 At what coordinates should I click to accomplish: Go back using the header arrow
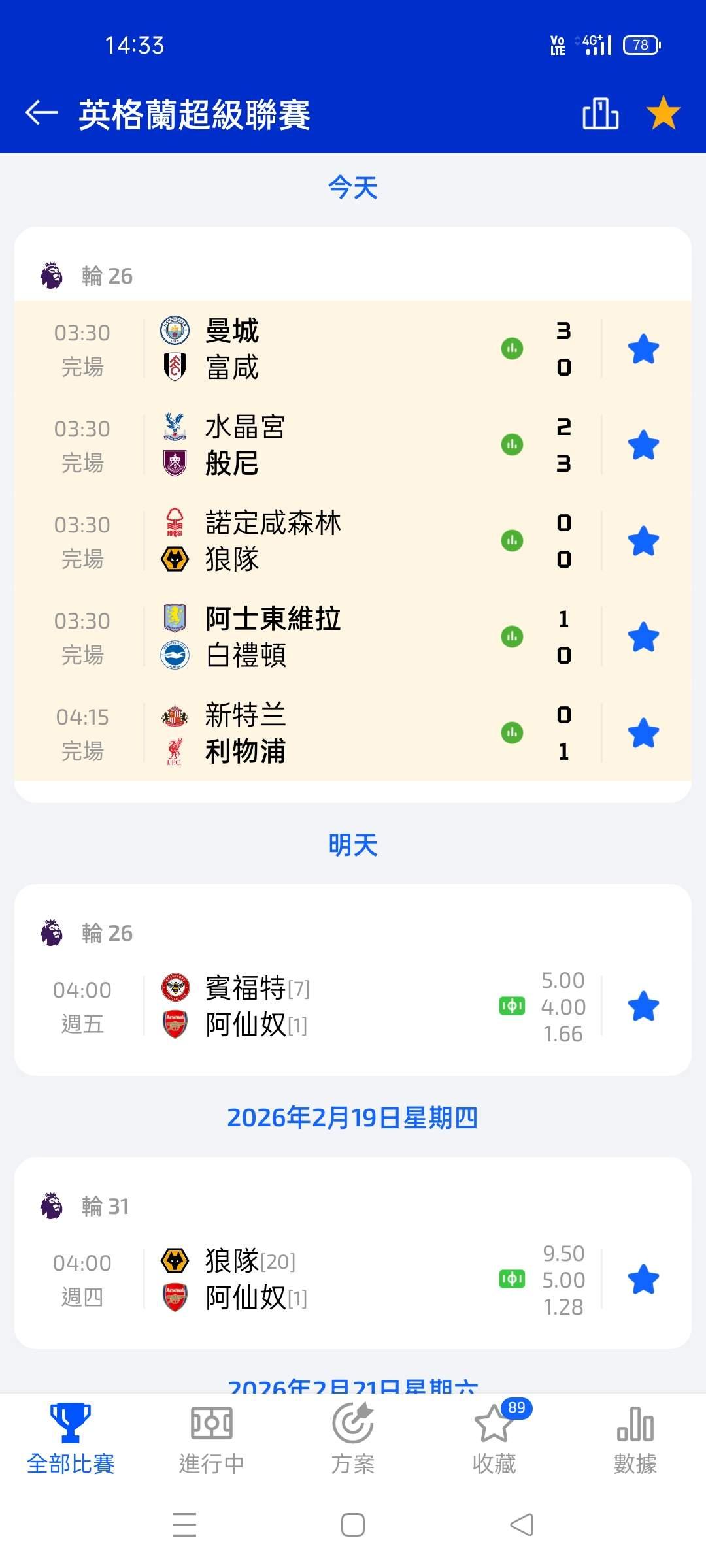coord(41,113)
